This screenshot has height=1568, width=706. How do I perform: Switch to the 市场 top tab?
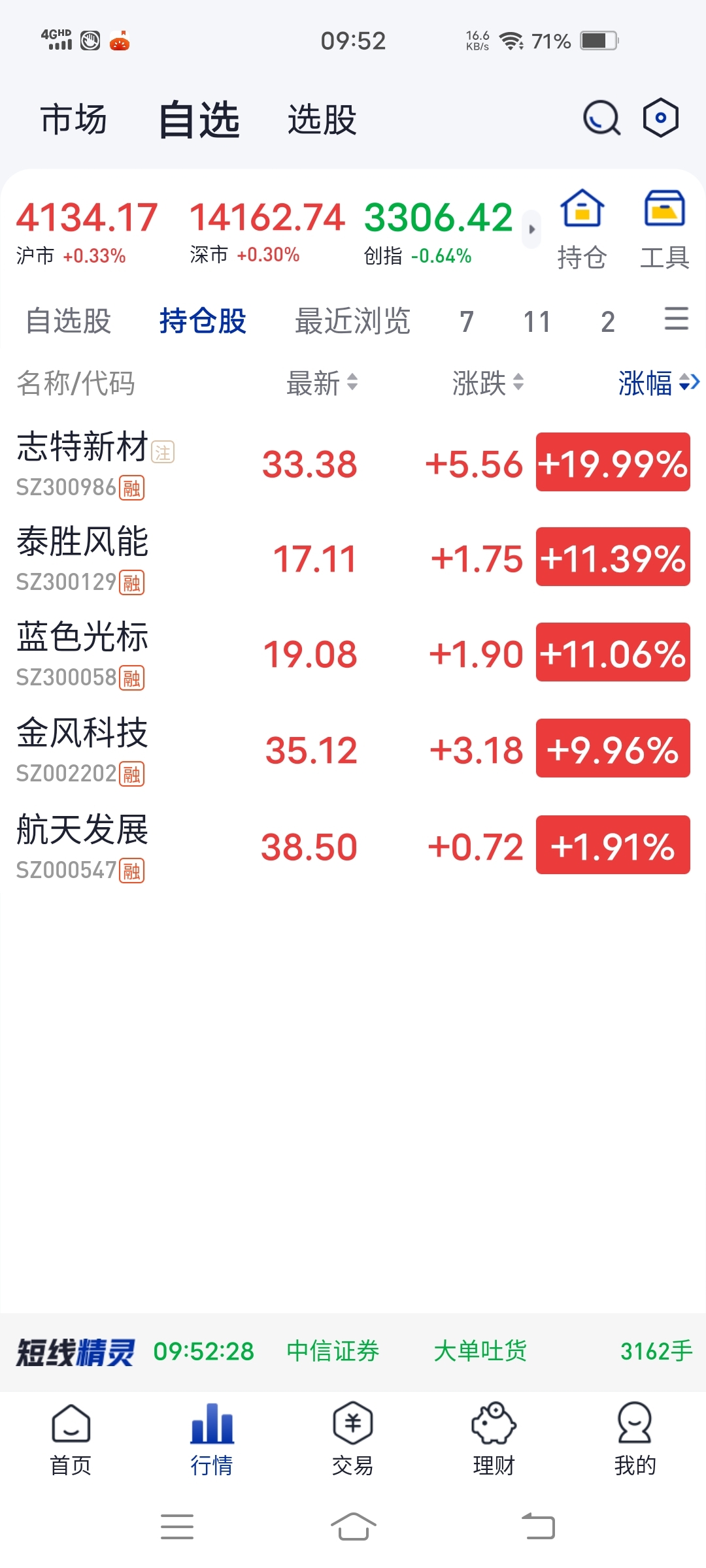click(74, 120)
